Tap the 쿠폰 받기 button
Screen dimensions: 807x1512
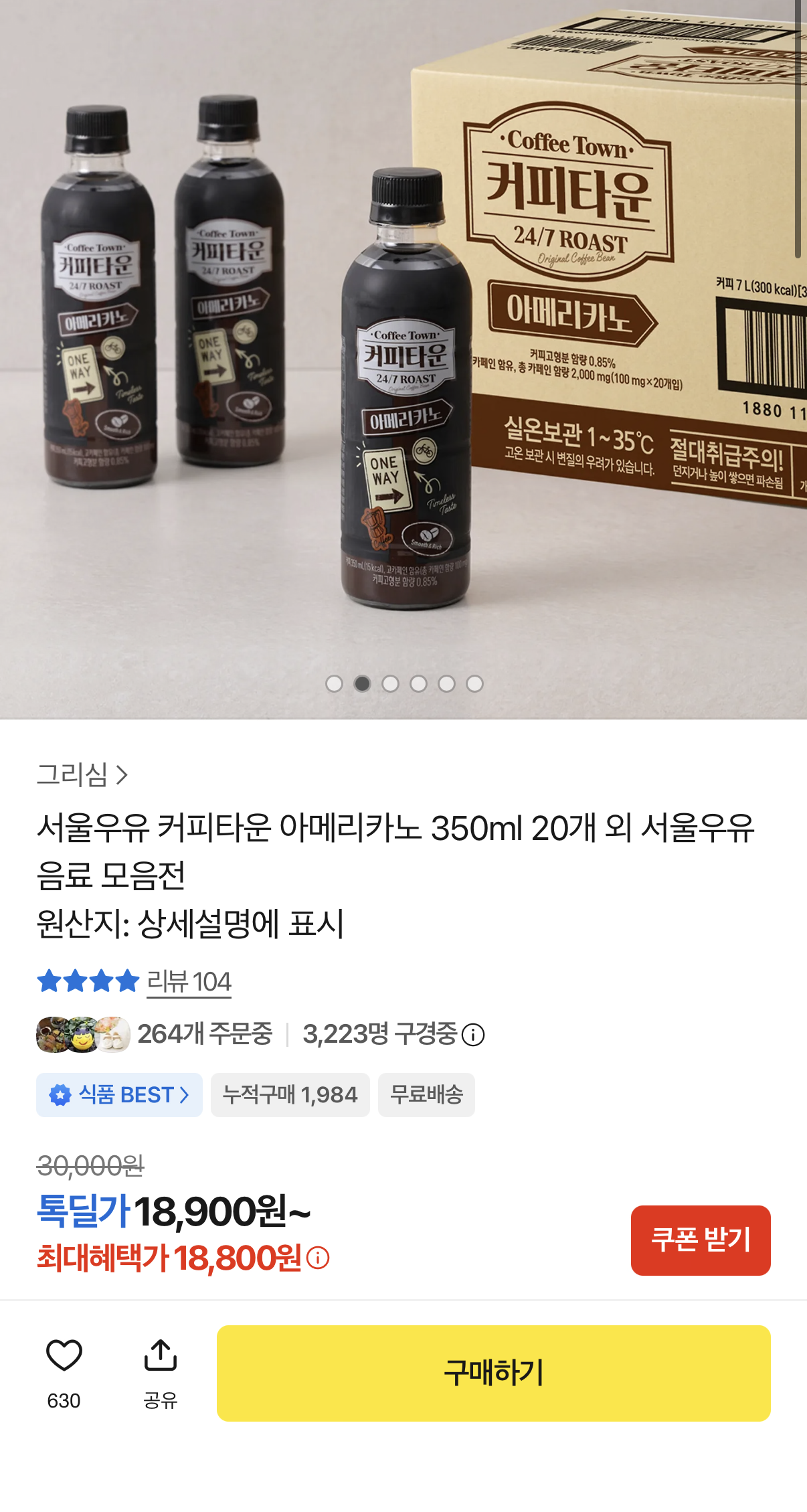(x=701, y=1240)
